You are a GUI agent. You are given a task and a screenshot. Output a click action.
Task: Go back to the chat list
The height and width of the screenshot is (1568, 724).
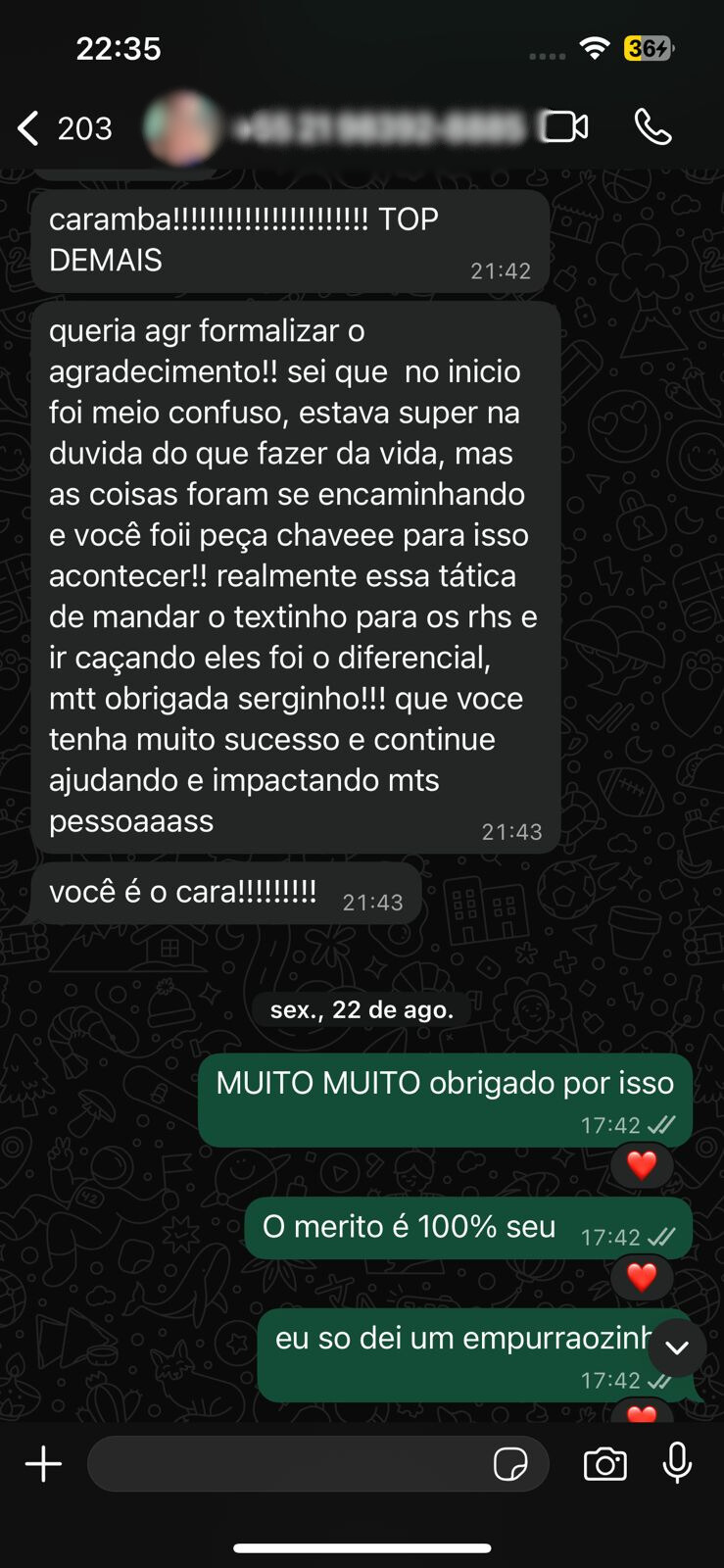coord(29,128)
